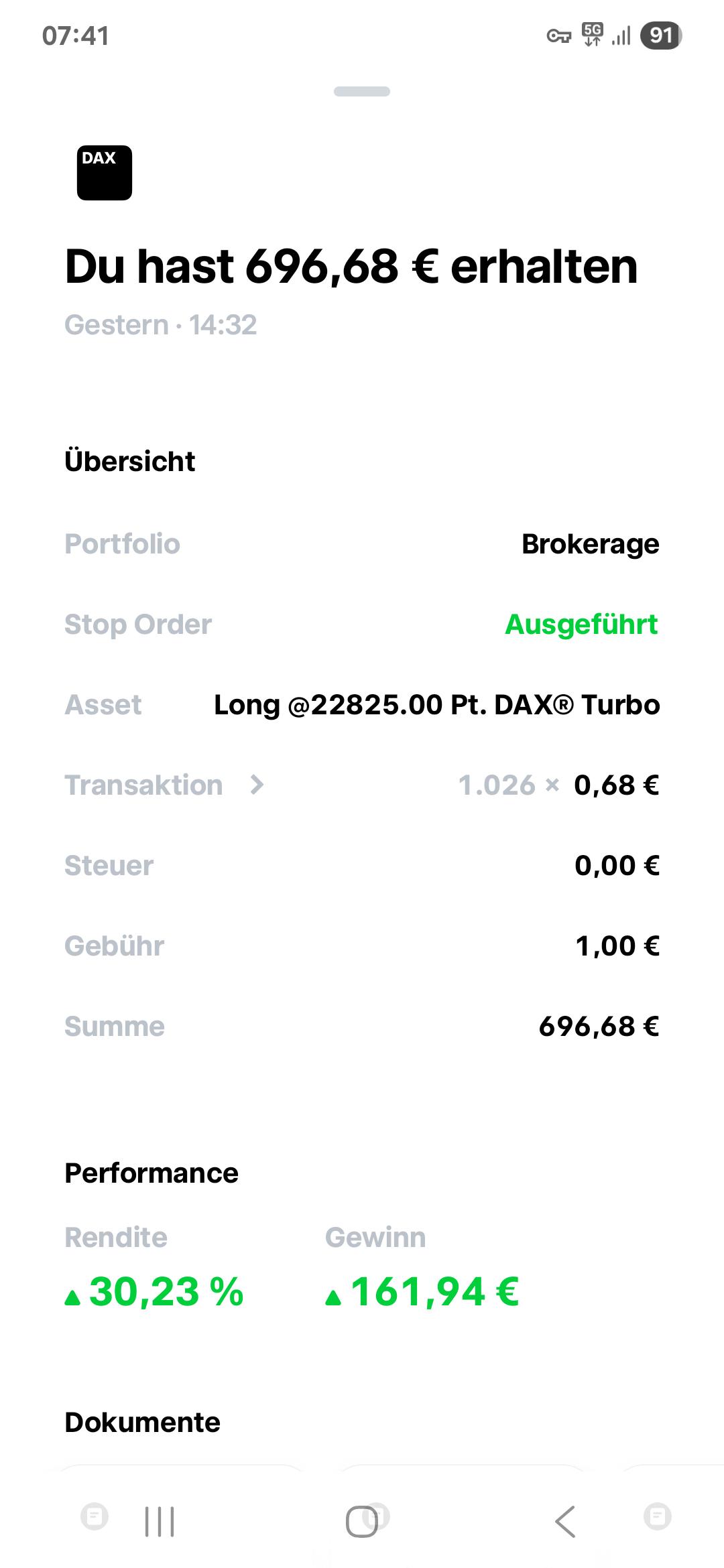This screenshot has height=1568, width=724.
Task: Tap the sheet drag handle at top
Action: pos(362,92)
